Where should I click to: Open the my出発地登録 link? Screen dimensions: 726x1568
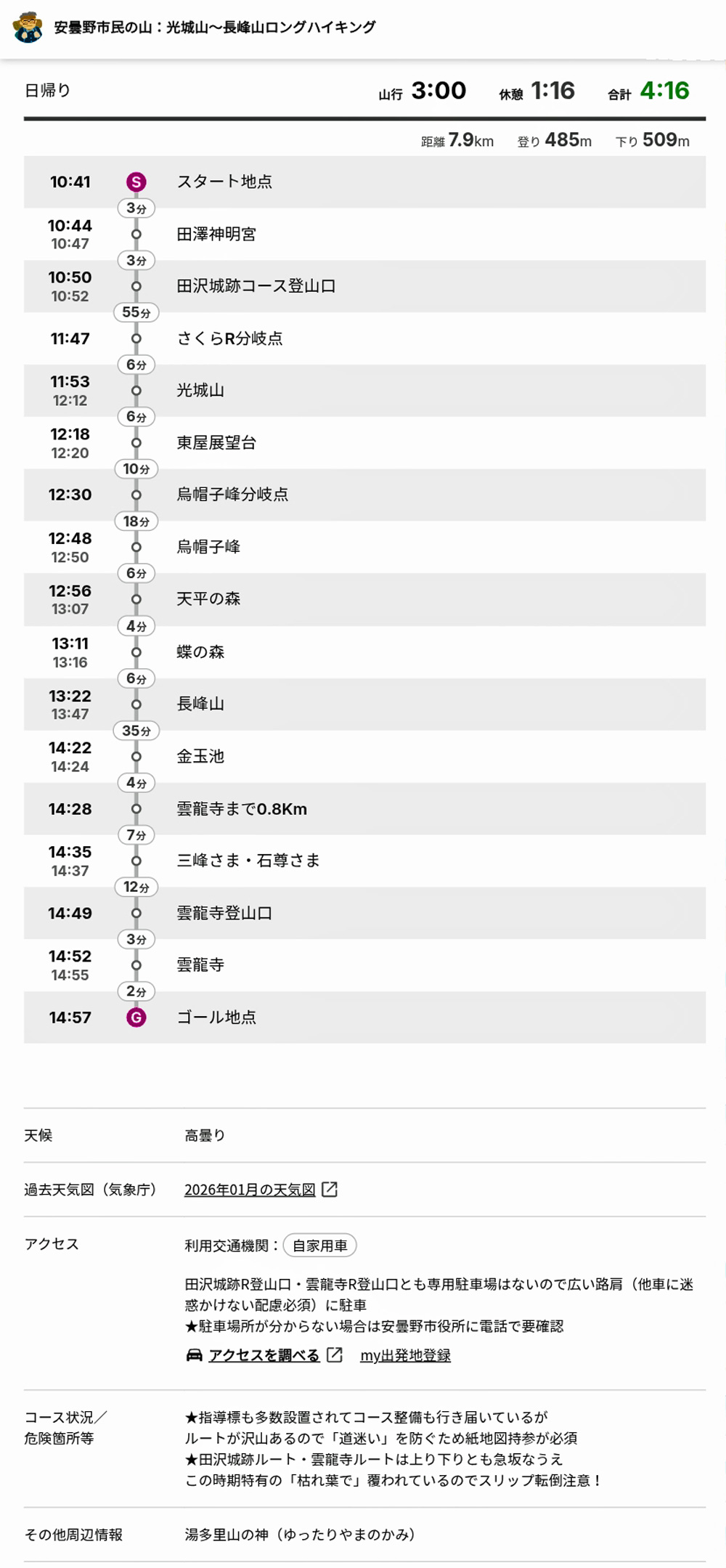point(405,1355)
